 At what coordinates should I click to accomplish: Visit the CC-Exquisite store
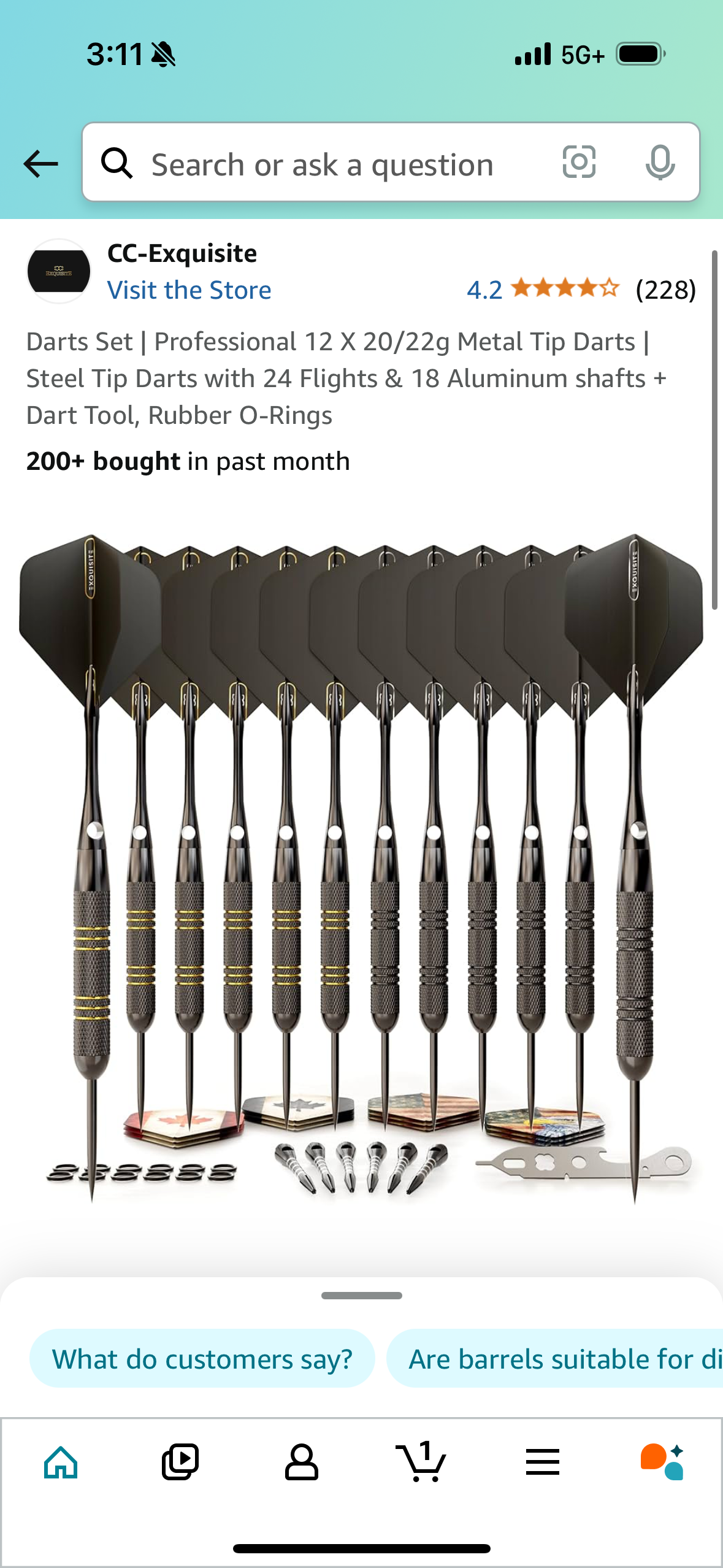(x=189, y=290)
